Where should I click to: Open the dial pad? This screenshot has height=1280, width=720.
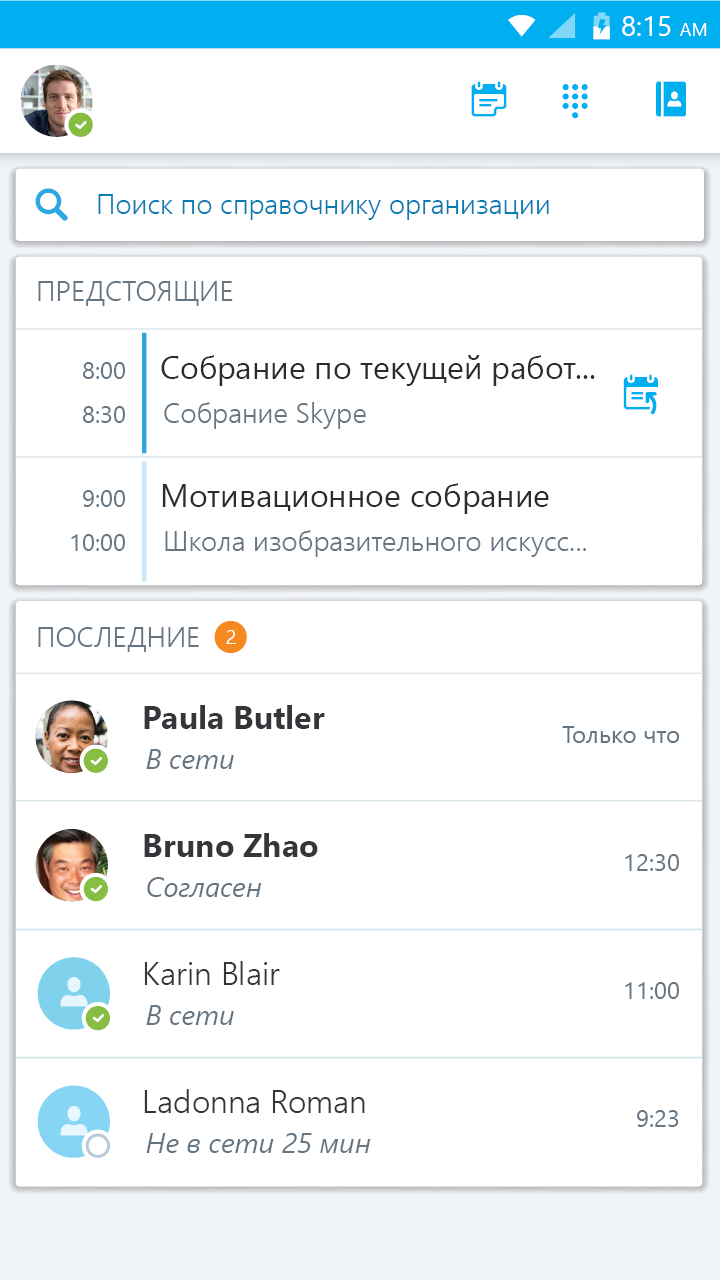click(x=575, y=100)
